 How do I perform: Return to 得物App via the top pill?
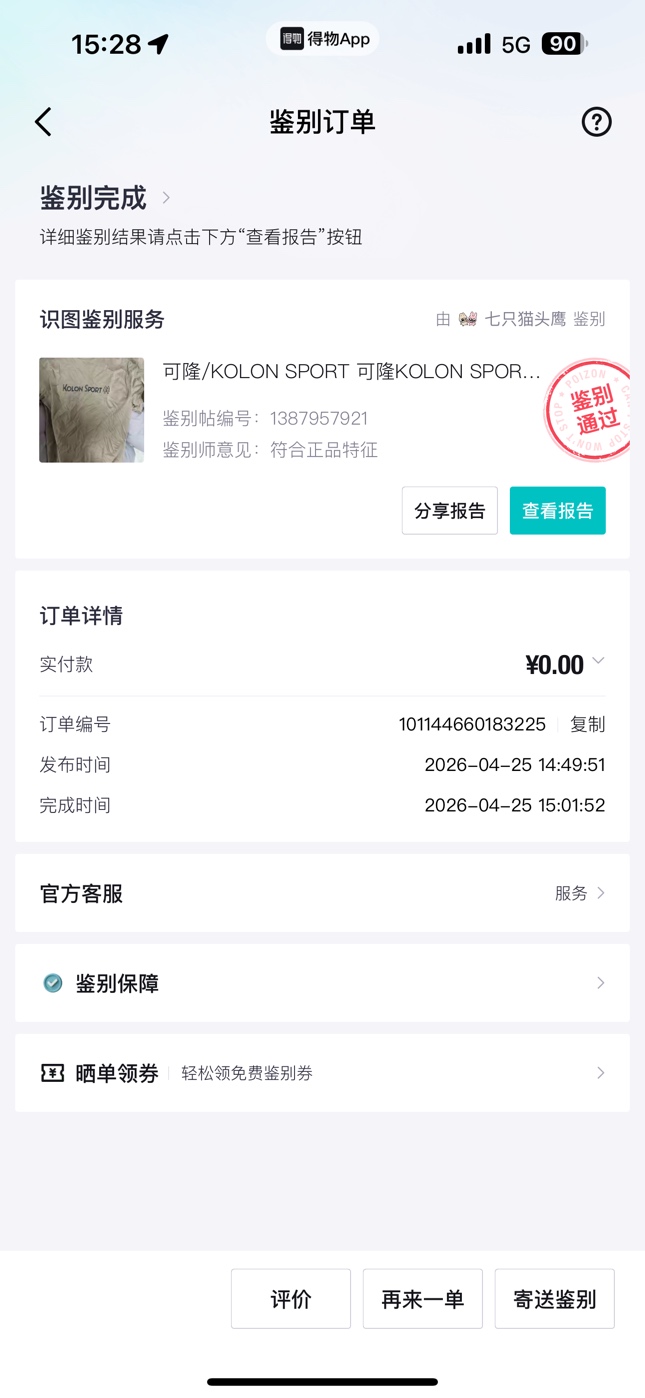(323, 39)
